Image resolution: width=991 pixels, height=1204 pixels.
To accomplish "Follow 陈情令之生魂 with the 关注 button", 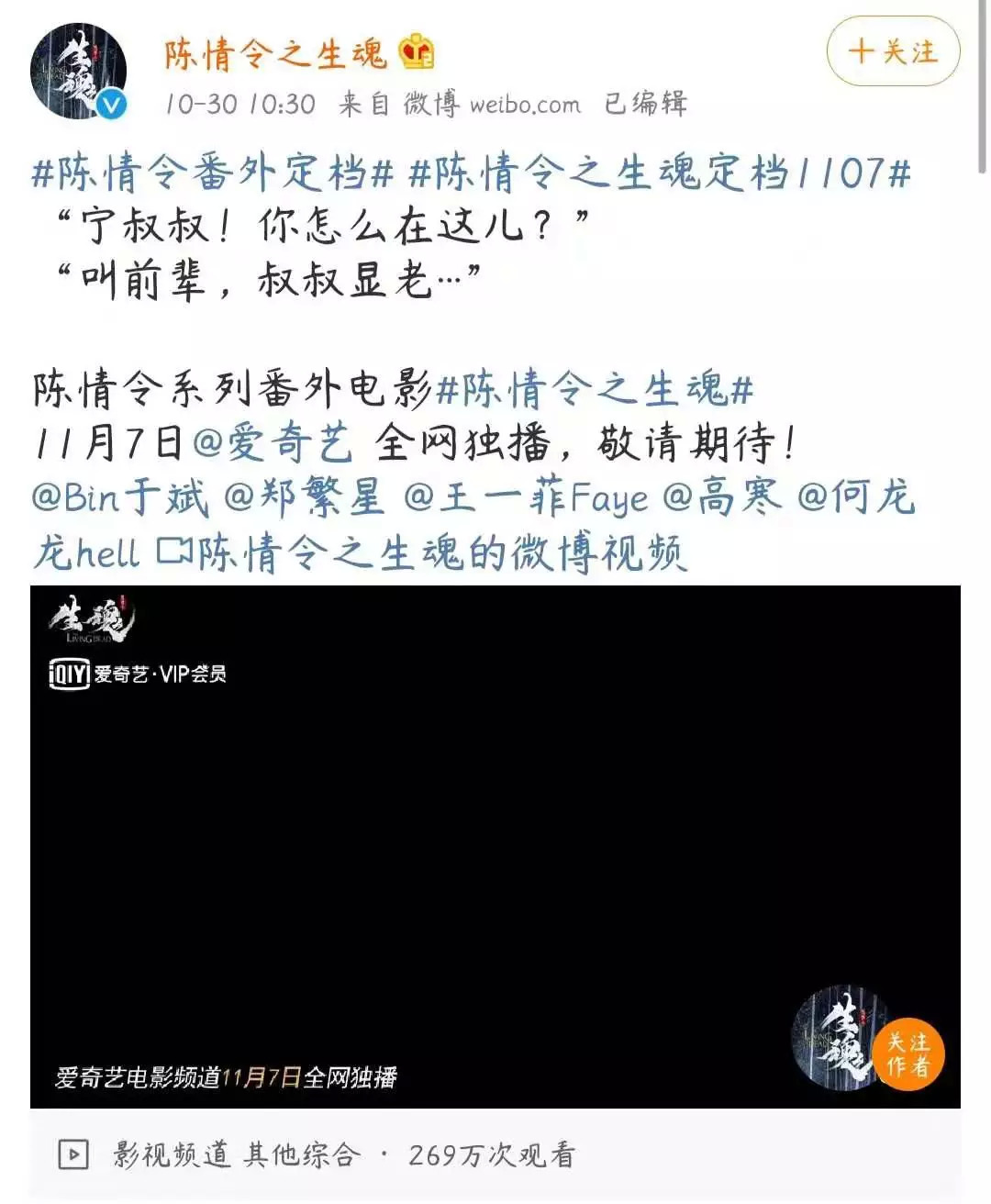I will pyautogui.click(x=892, y=52).
